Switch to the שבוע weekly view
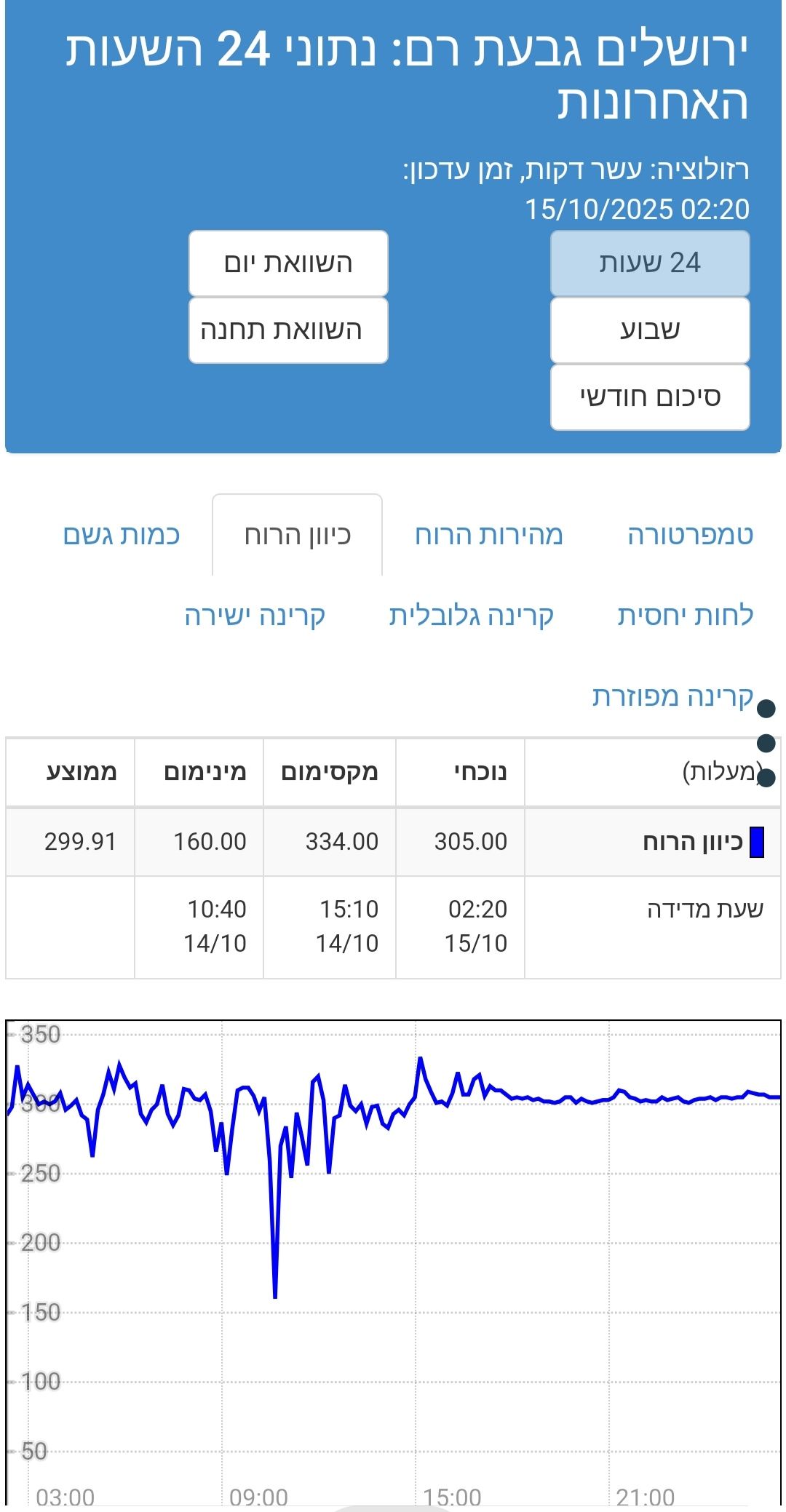The height and width of the screenshot is (1512, 786). [650, 330]
